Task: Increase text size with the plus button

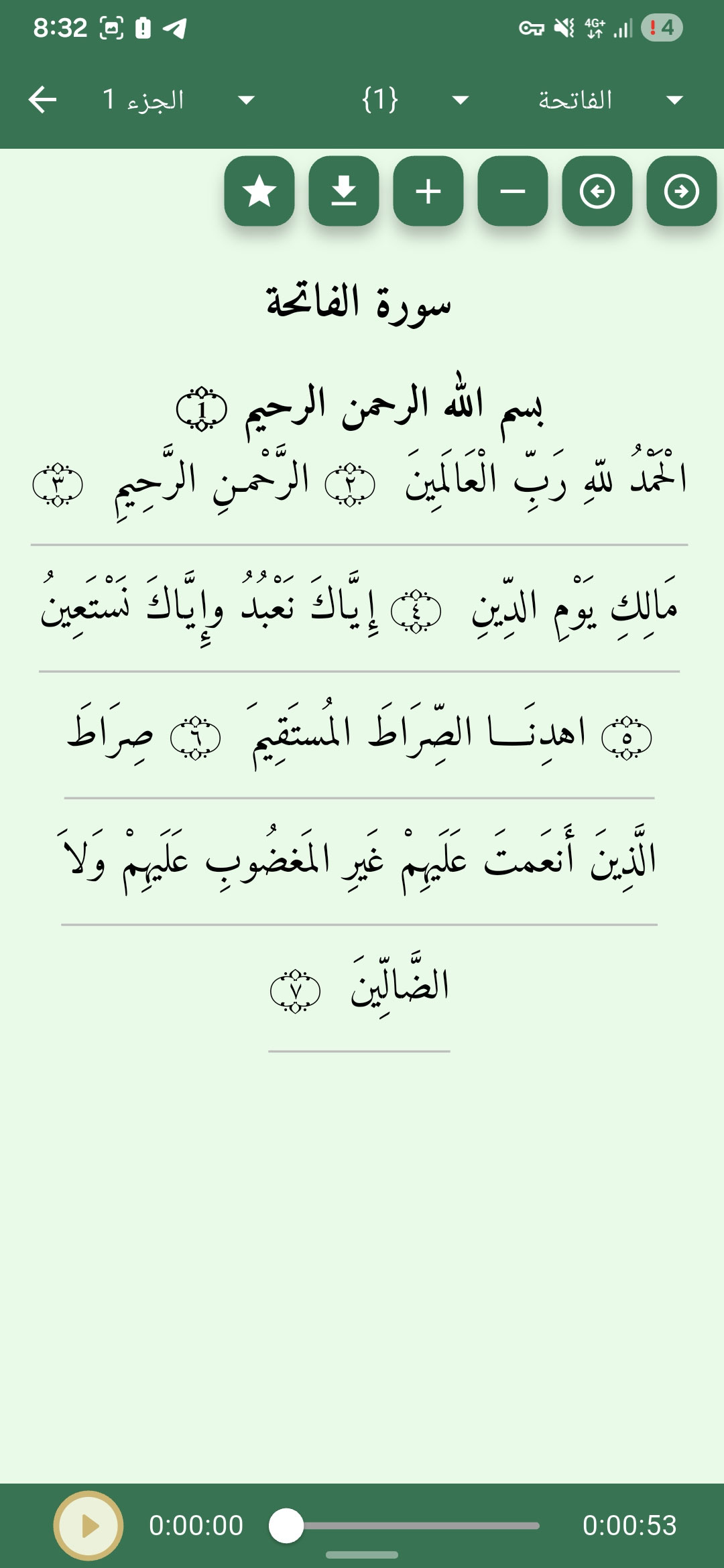Action: click(428, 192)
